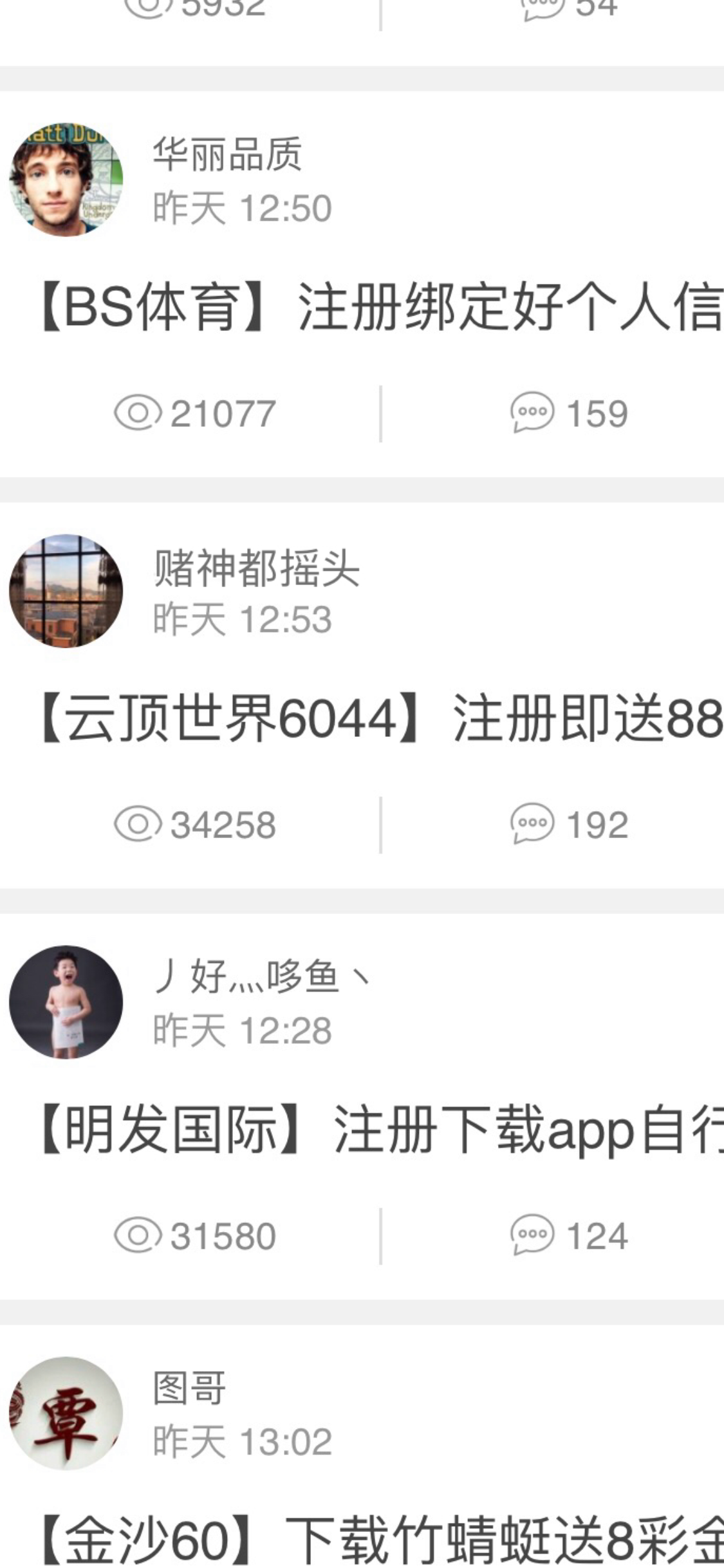Show the 124 comments on 【明发国际】
The width and height of the screenshot is (724, 1568).
click(569, 1236)
